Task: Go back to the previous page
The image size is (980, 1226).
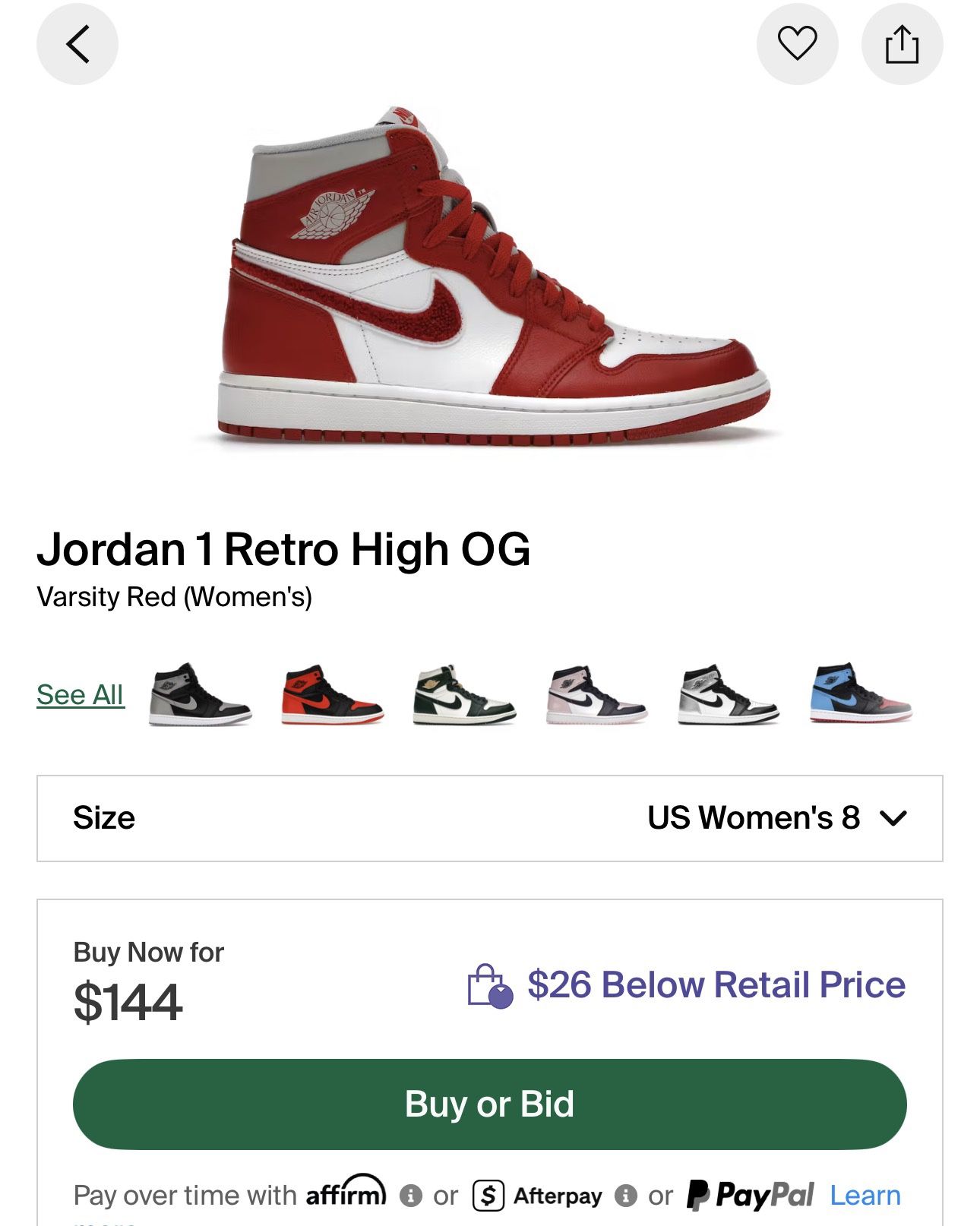Action: coord(77,44)
